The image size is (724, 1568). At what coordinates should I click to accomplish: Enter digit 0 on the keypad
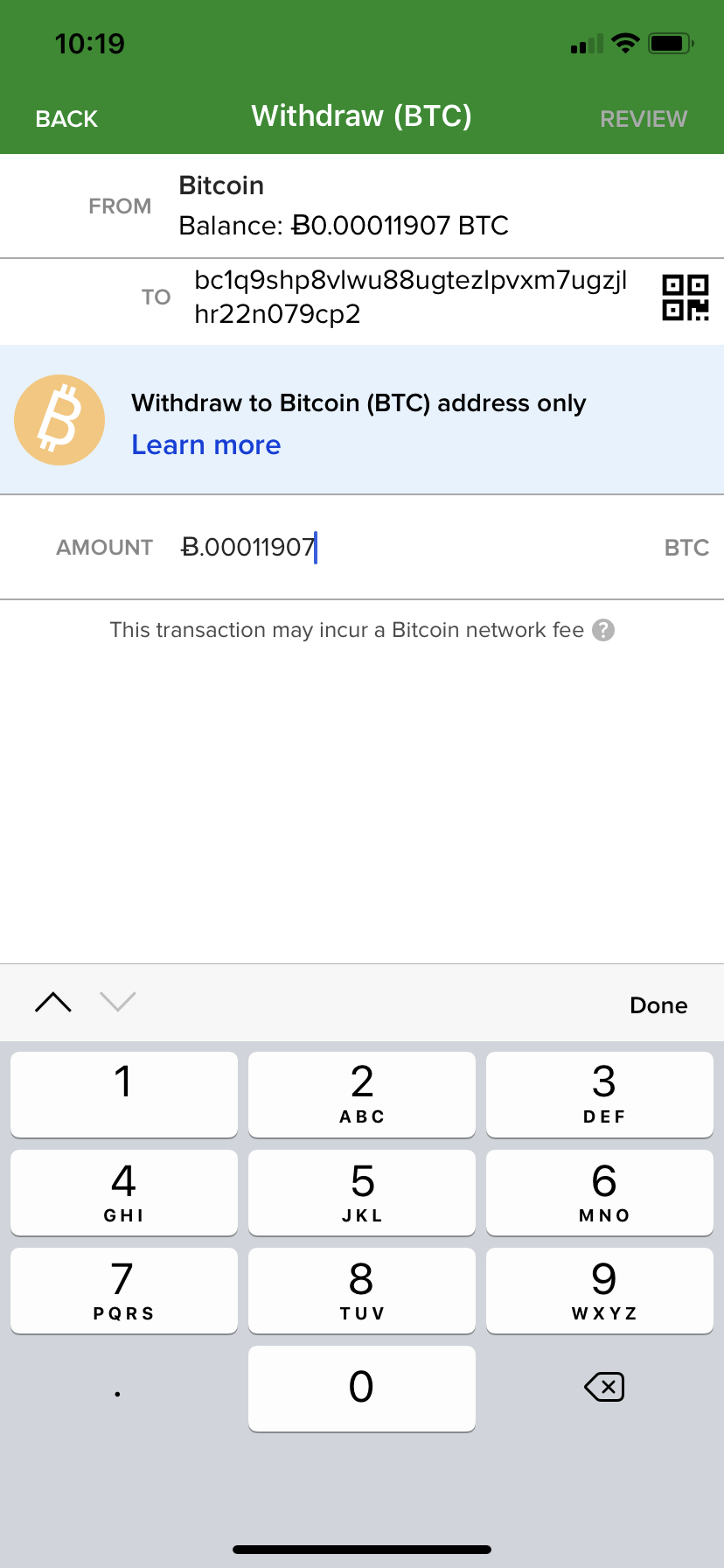point(362,1389)
